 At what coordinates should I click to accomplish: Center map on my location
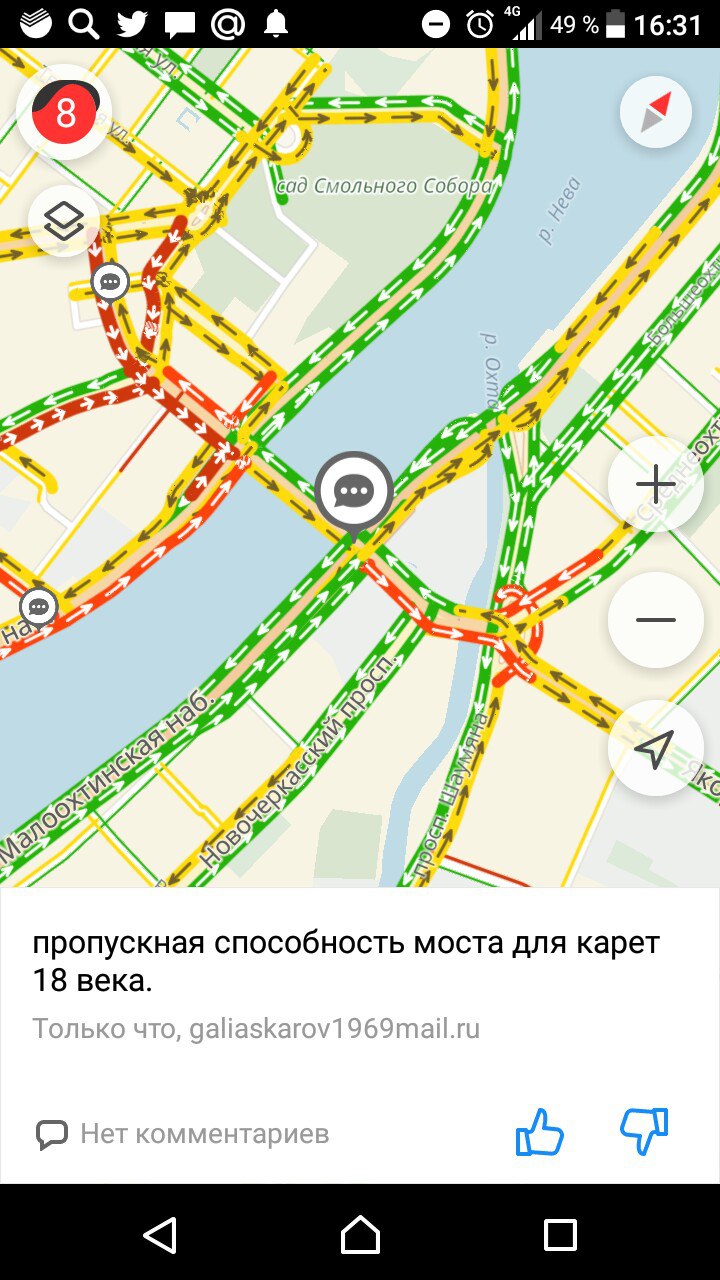(x=655, y=748)
